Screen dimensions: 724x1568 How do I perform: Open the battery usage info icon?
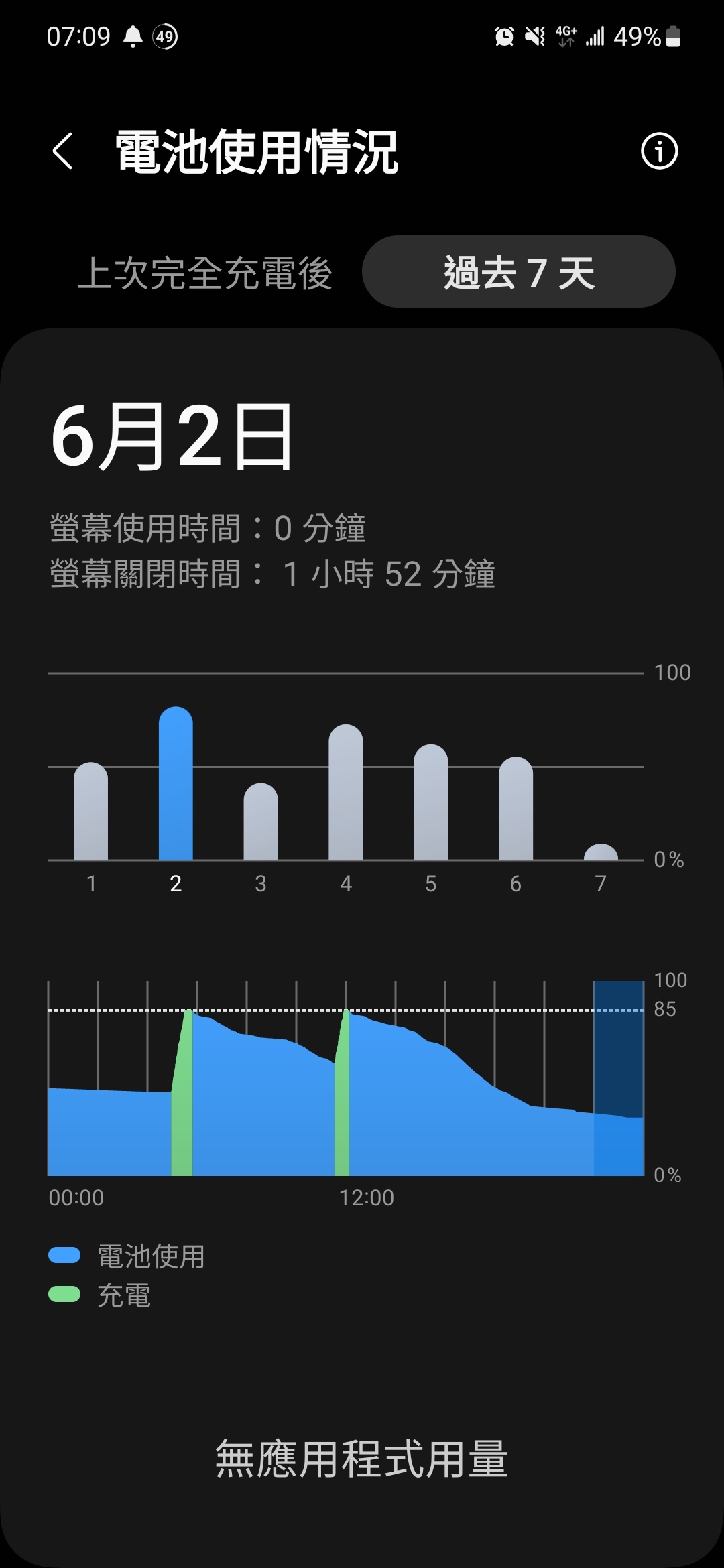pyautogui.click(x=659, y=151)
